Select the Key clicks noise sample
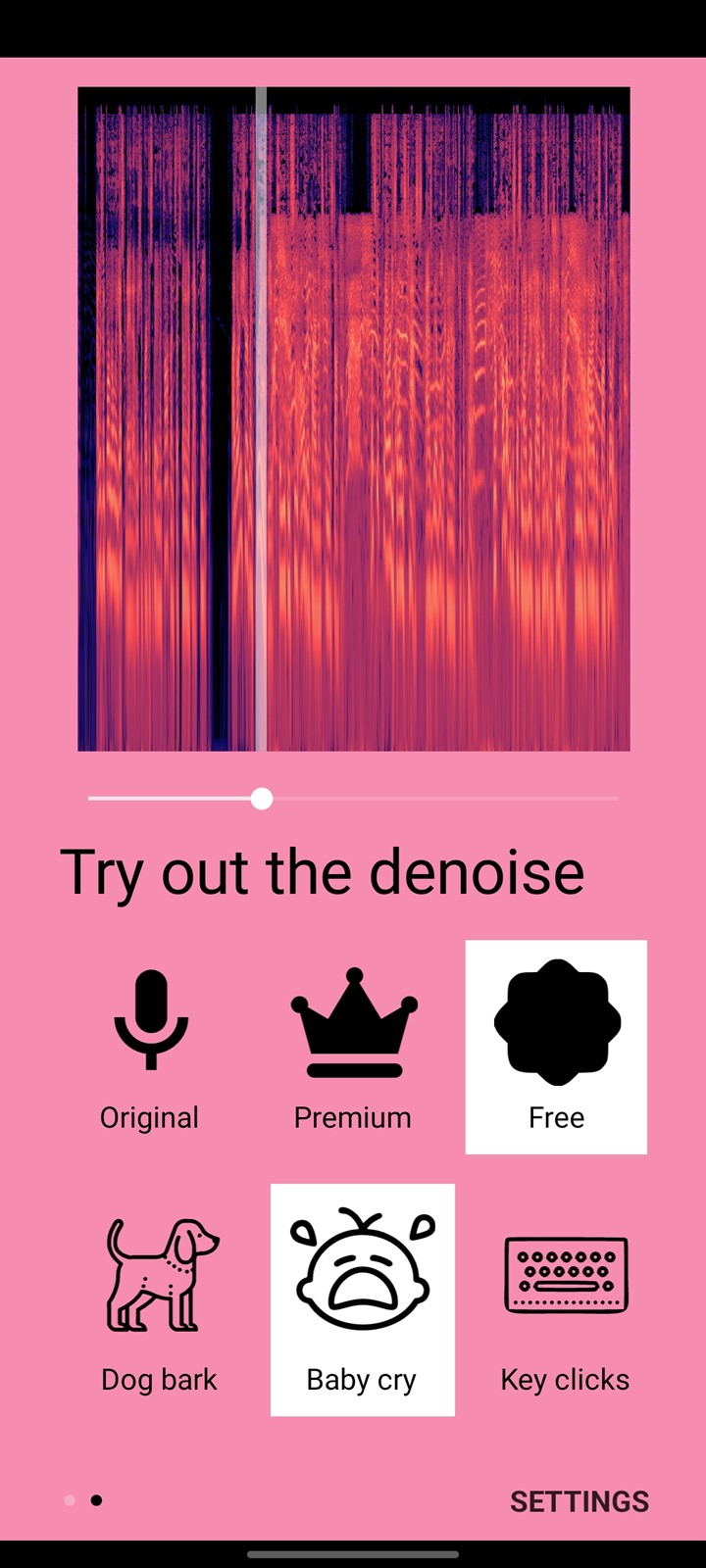This screenshot has height=1568, width=706. (565, 1299)
